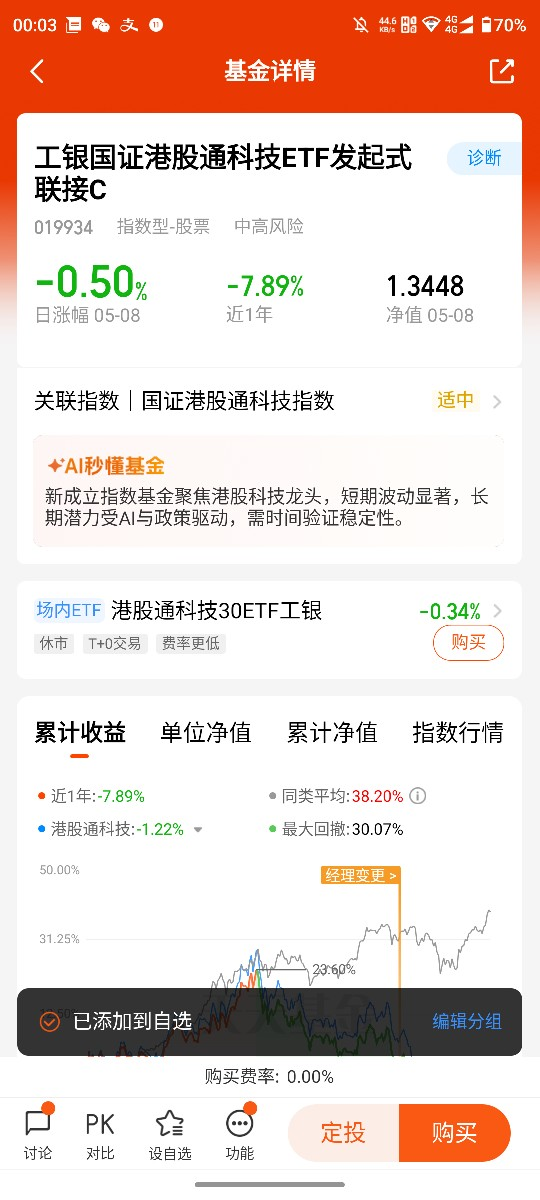
Task: Open the PK 对比 comparison tool
Action: [100, 1134]
